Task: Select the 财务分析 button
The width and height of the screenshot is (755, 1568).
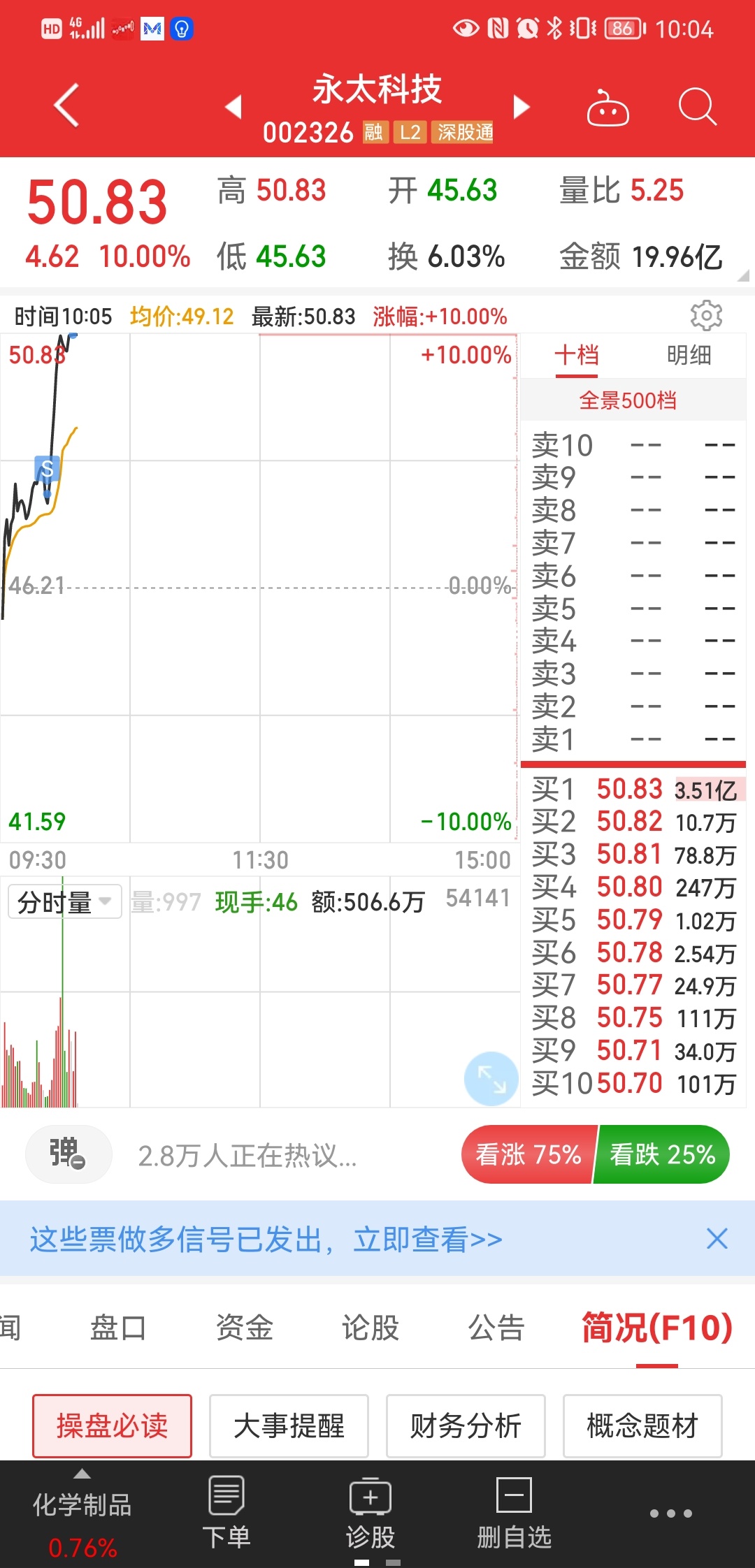Action: 466,1426
